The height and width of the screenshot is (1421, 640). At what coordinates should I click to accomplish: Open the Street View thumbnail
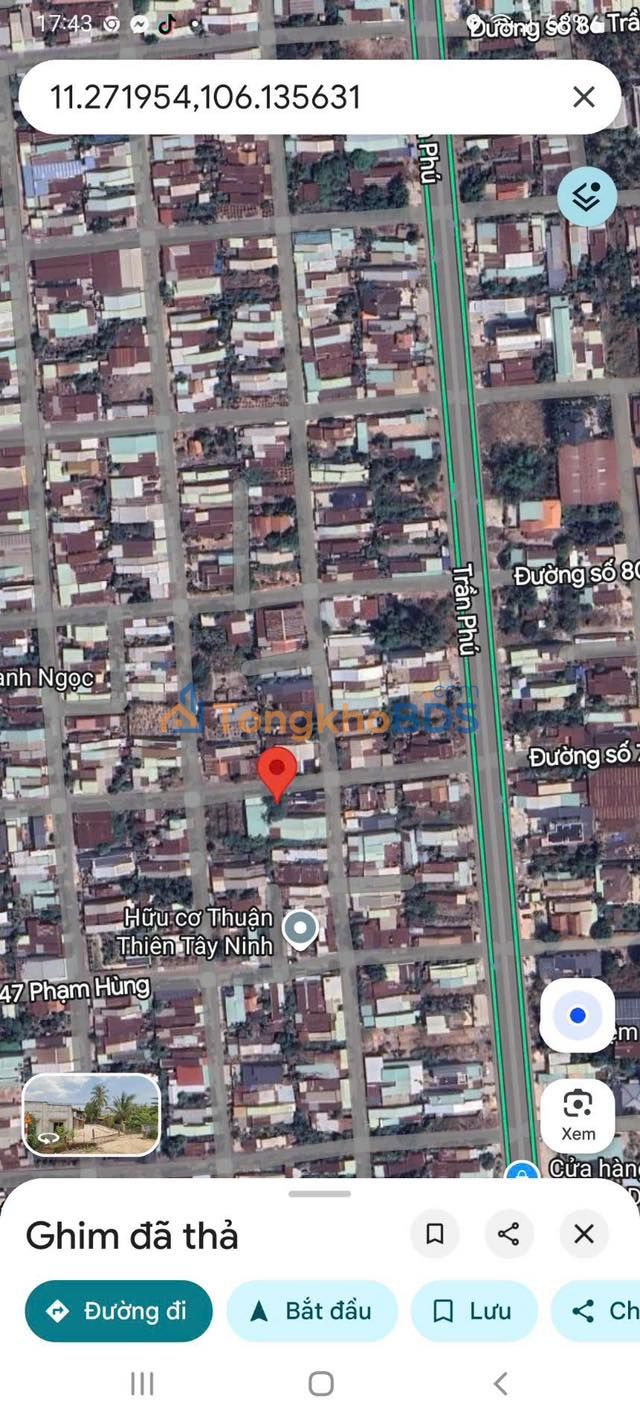(91, 1114)
